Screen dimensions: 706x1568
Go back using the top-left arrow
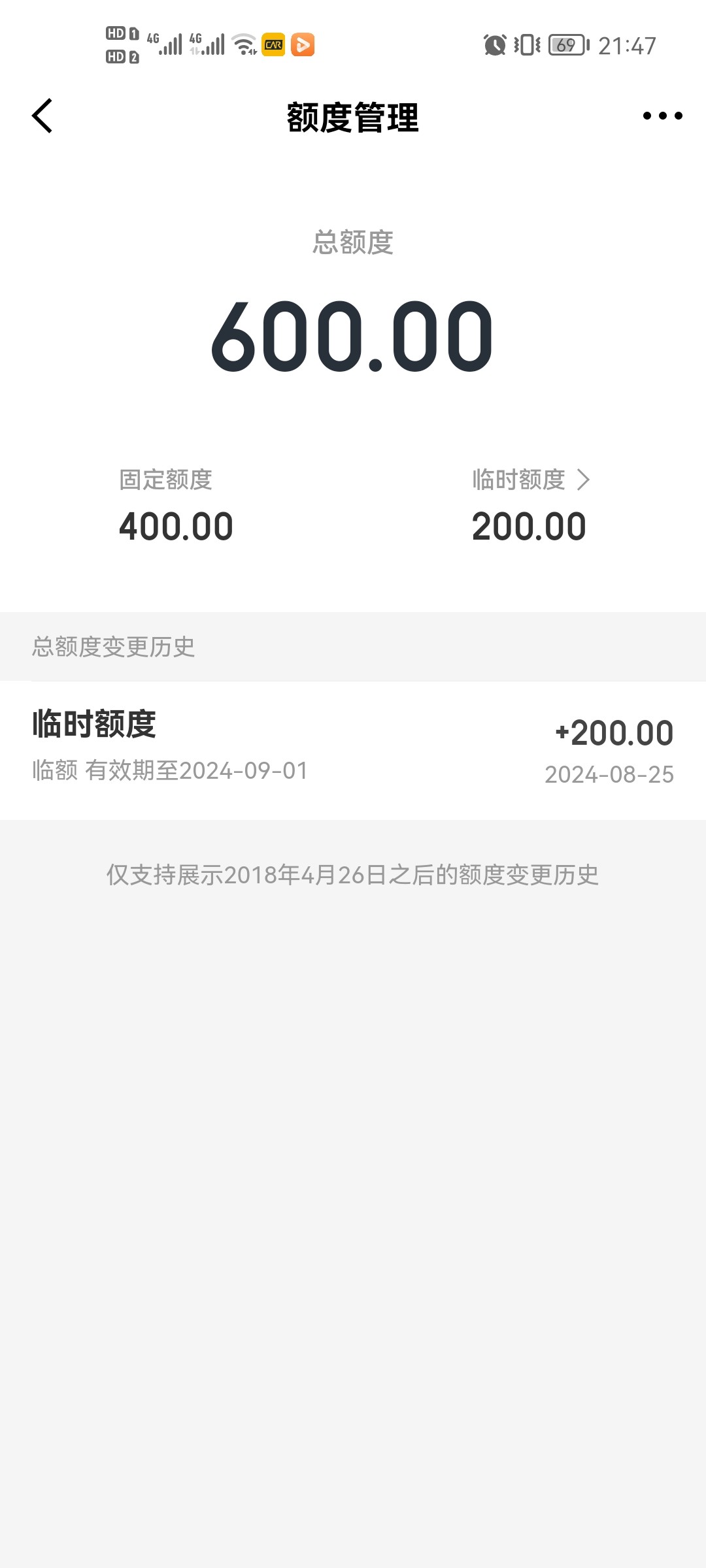(42, 116)
